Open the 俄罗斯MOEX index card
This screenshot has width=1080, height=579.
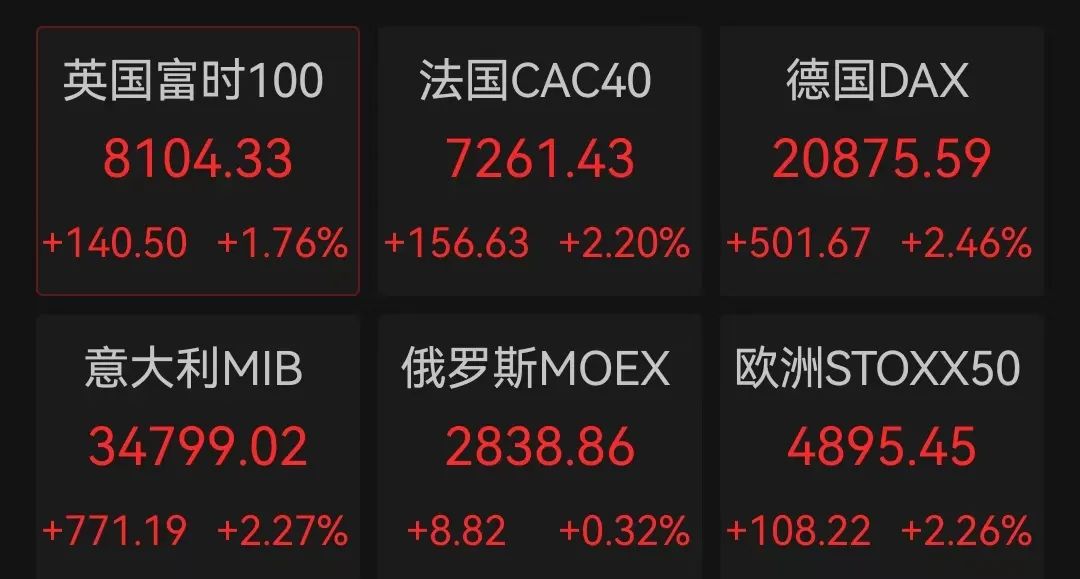[539, 447]
